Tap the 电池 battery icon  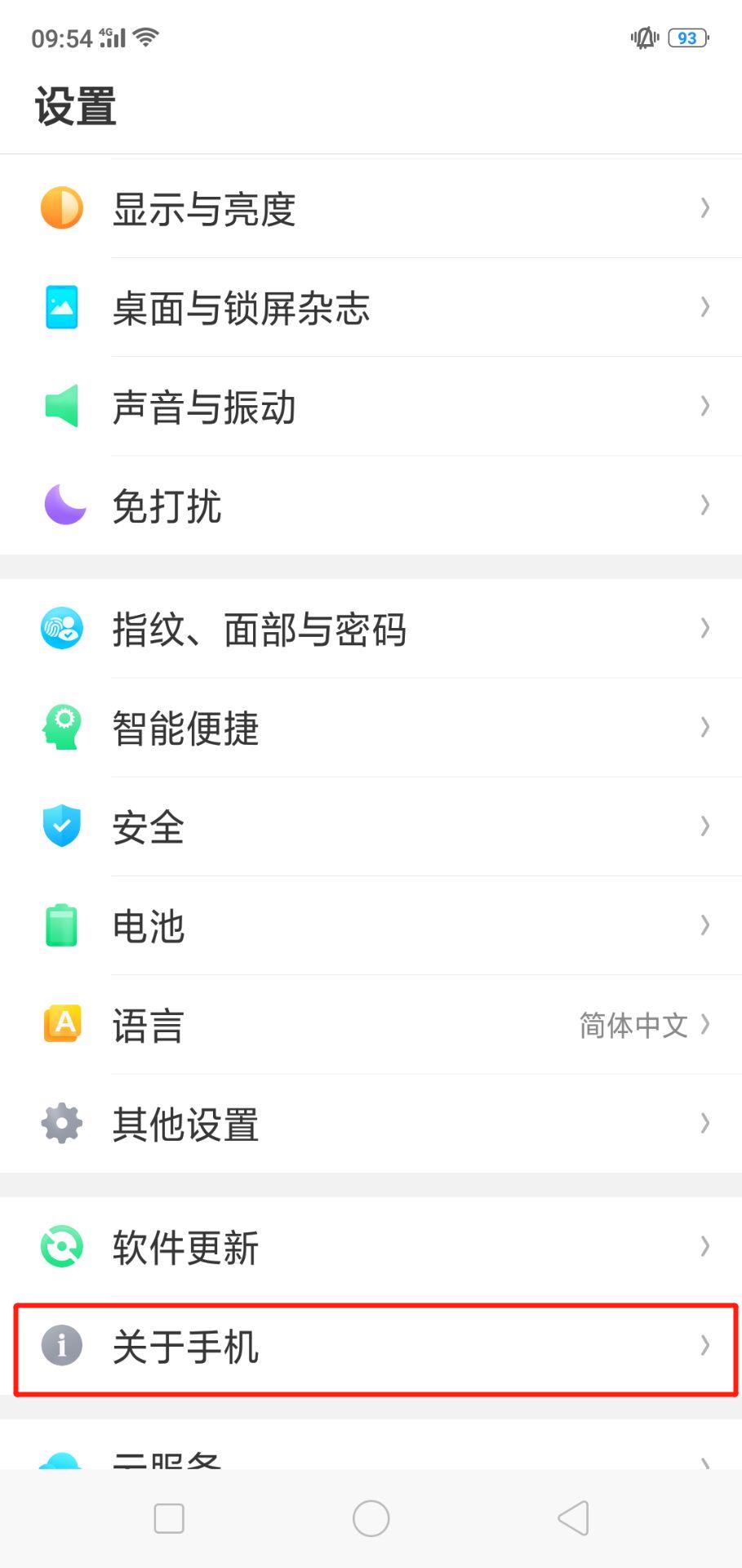(x=61, y=925)
